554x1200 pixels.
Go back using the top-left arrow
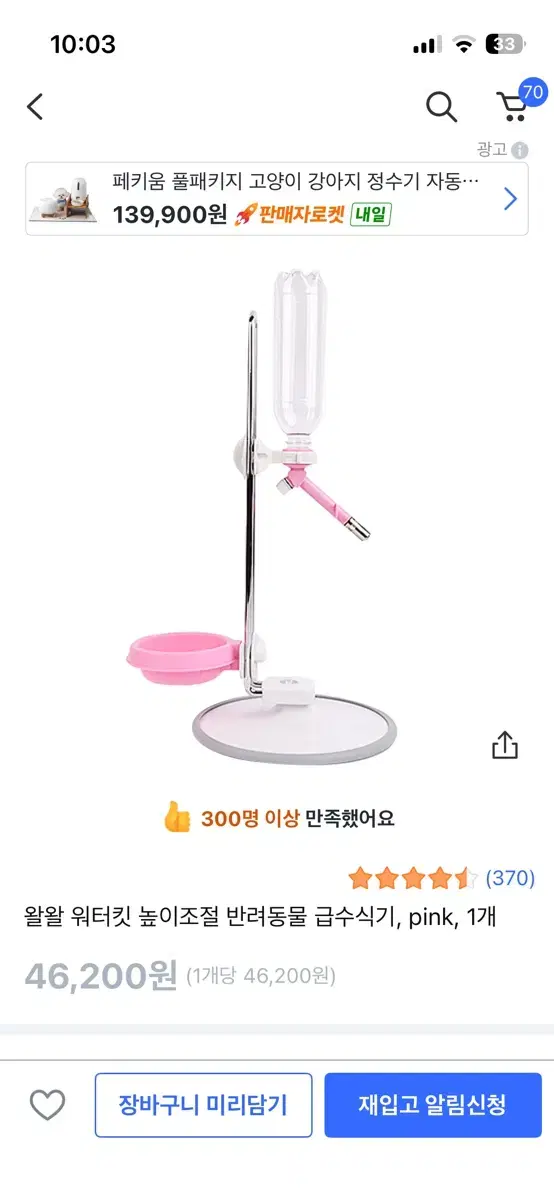[x=36, y=106]
